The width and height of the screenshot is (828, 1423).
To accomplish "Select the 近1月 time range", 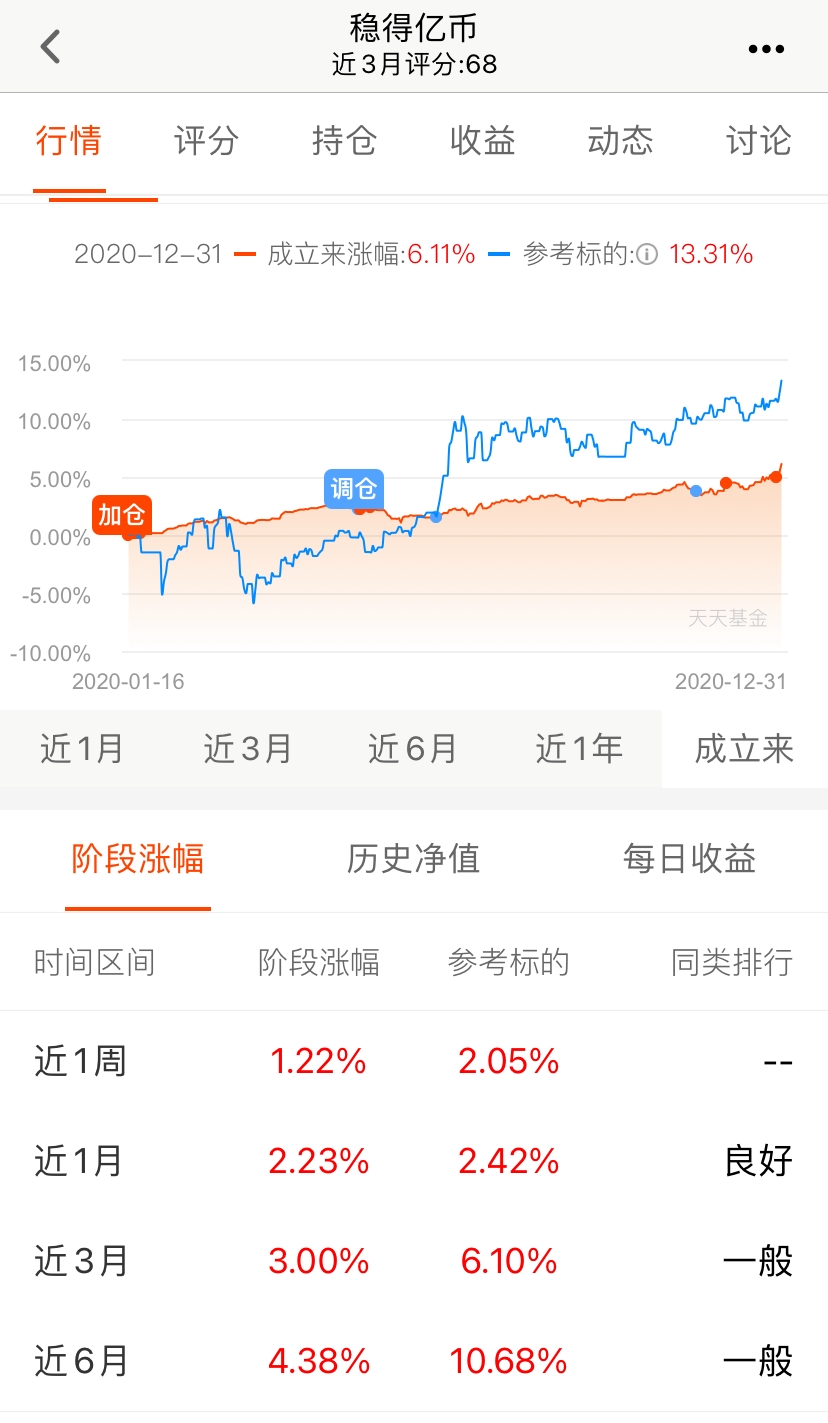I will (82, 748).
